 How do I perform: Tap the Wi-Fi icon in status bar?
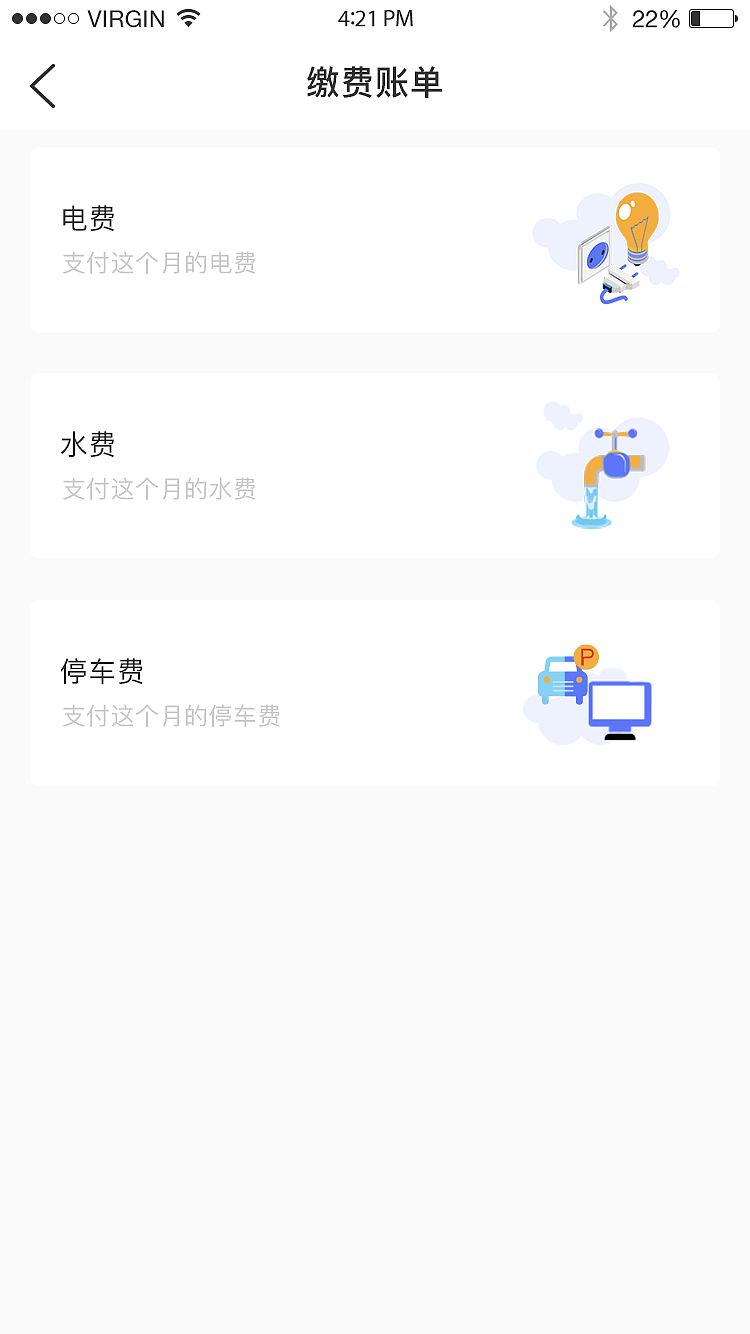pyautogui.click(x=186, y=16)
